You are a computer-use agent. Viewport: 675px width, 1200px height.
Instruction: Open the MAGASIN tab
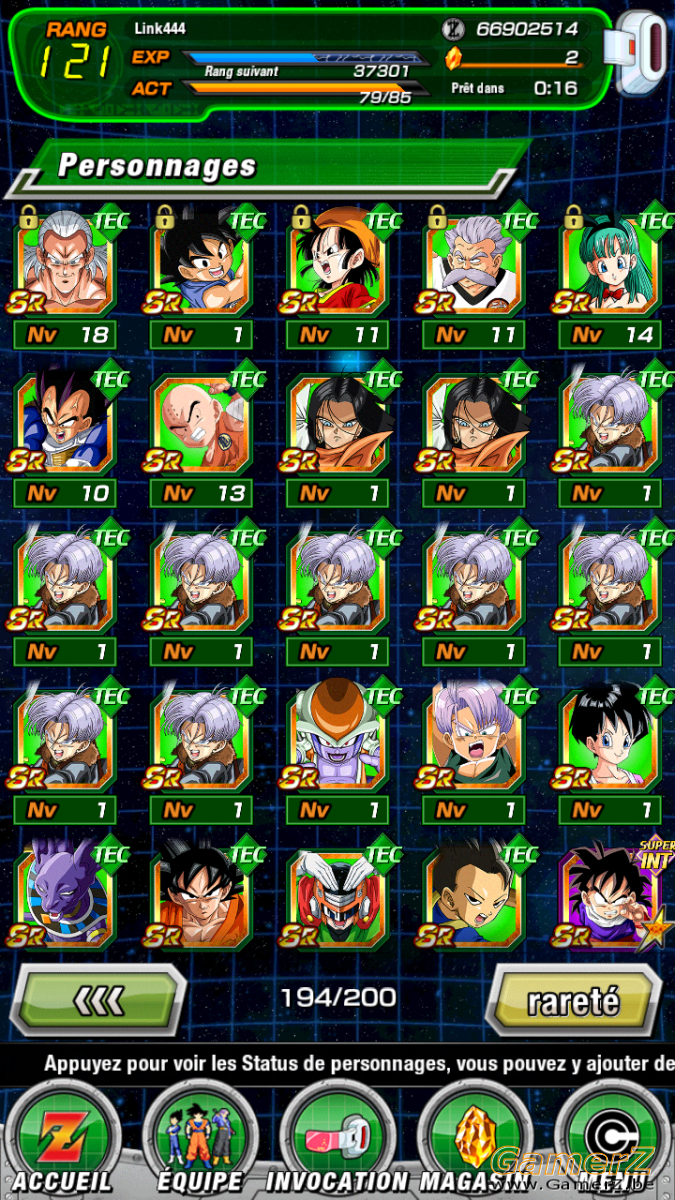[474, 1140]
